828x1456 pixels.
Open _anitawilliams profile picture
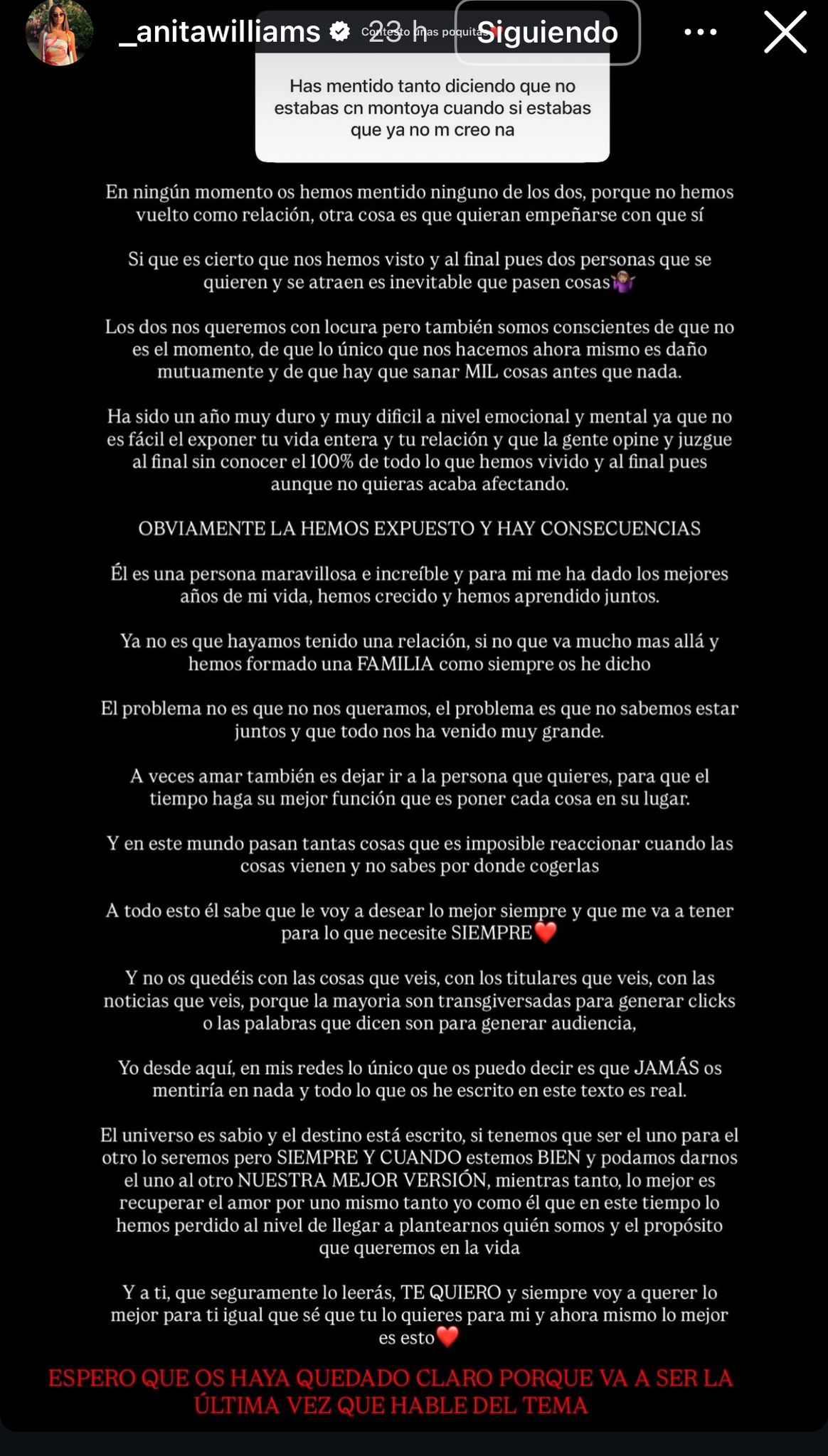coord(59,32)
